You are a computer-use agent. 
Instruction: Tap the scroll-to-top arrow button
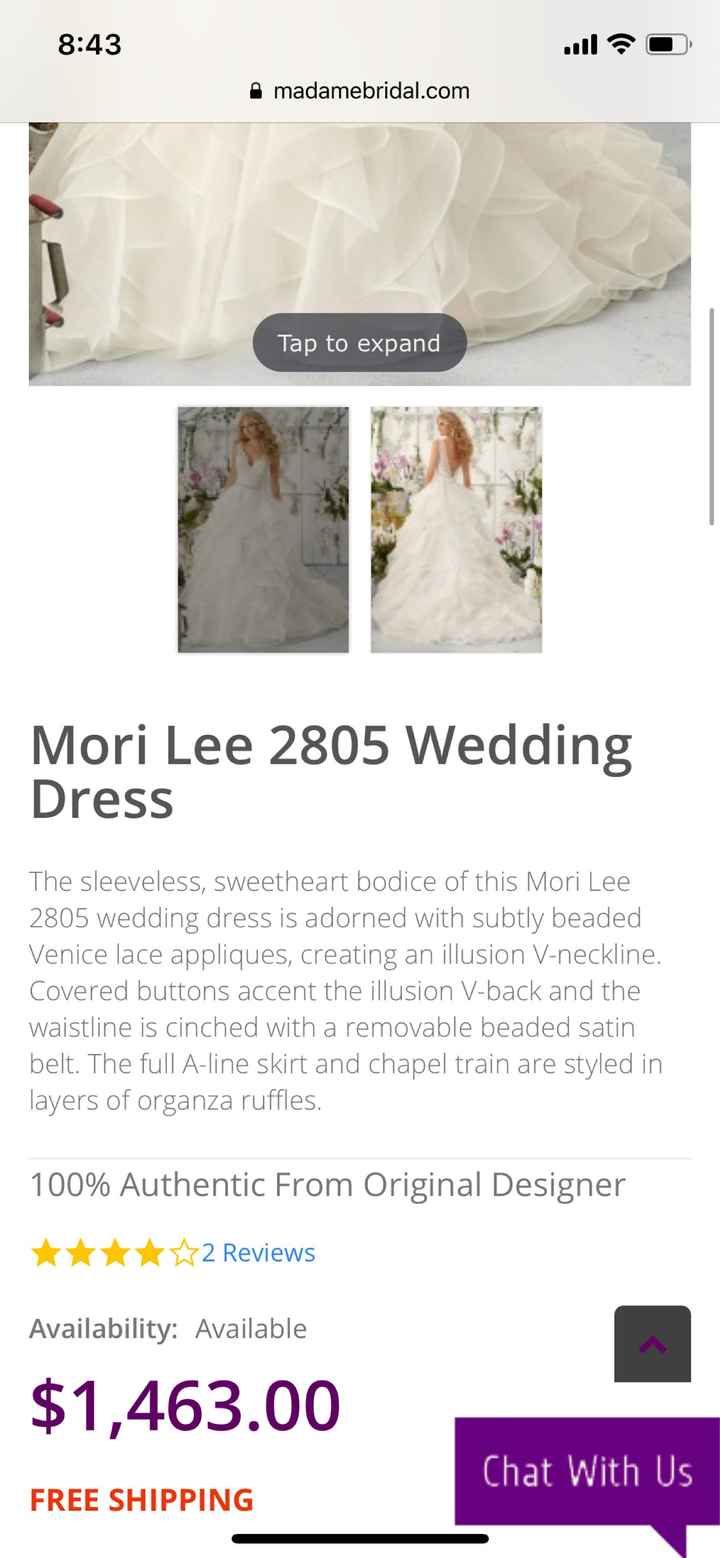(652, 1344)
